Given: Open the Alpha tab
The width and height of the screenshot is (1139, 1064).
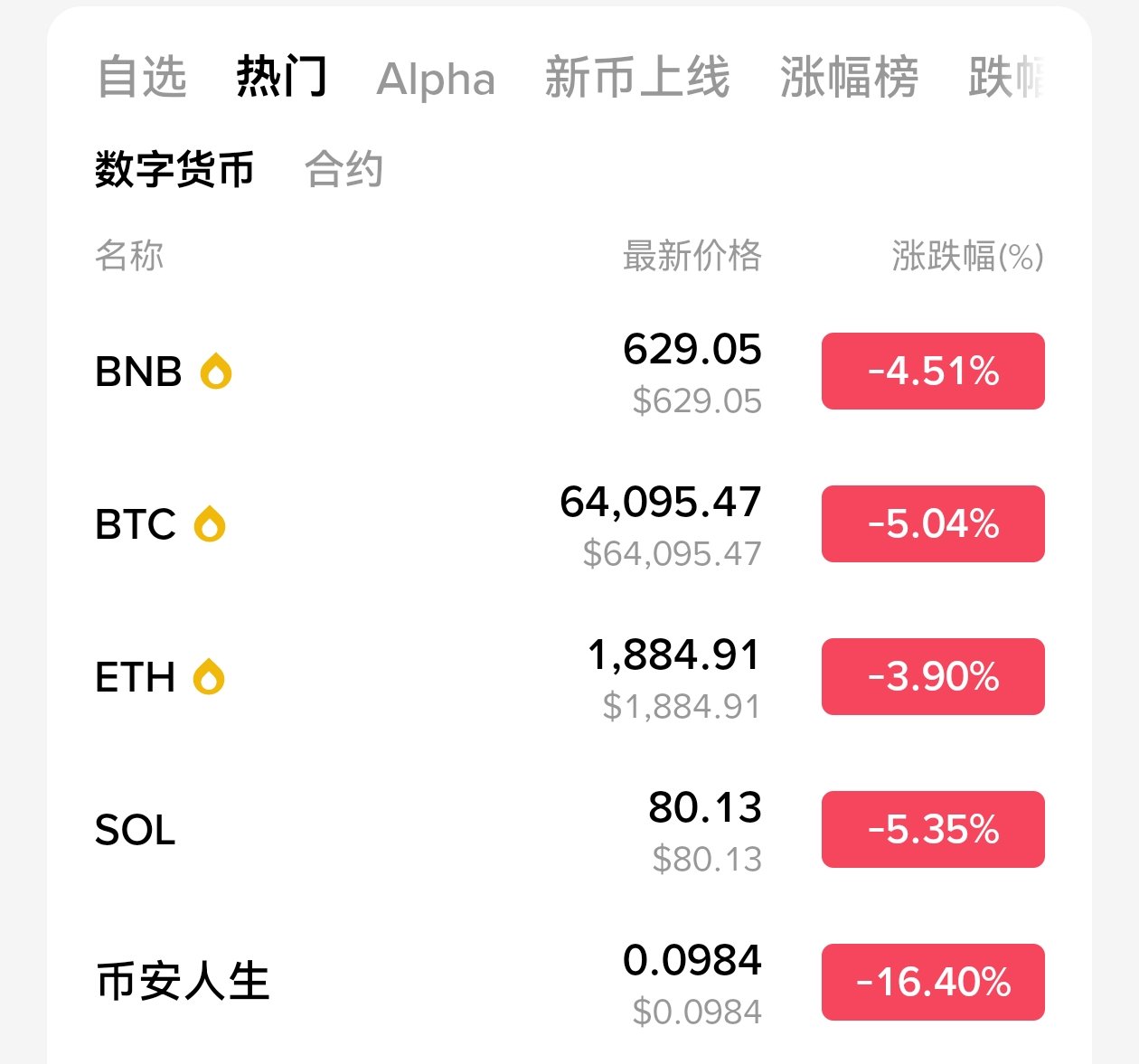Looking at the screenshot, I should (x=436, y=80).
